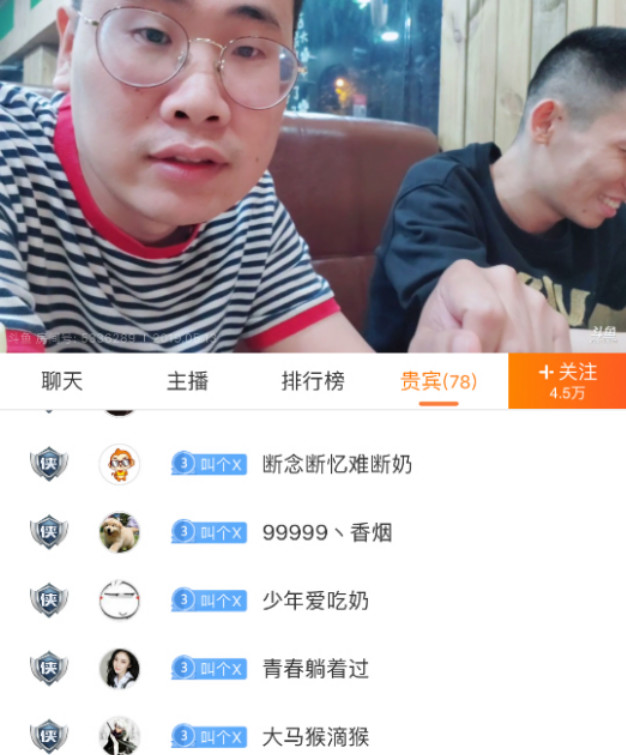This screenshot has height=755, width=626.
Task: Open user 青春躺着过's profile
Action: tap(315, 669)
